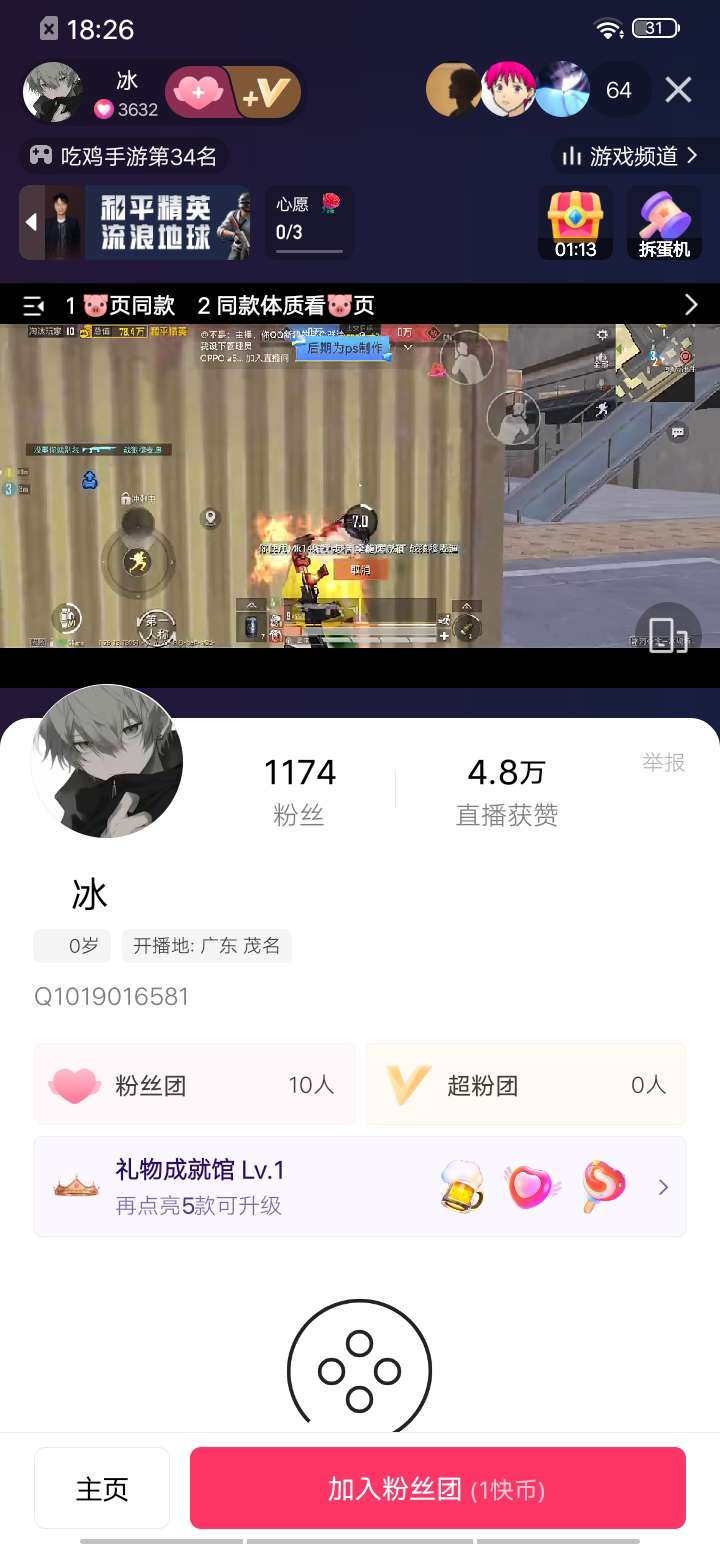720x1544 pixels.
Task: Open the 心愿 wish list 0/3
Action: click(308, 220)
